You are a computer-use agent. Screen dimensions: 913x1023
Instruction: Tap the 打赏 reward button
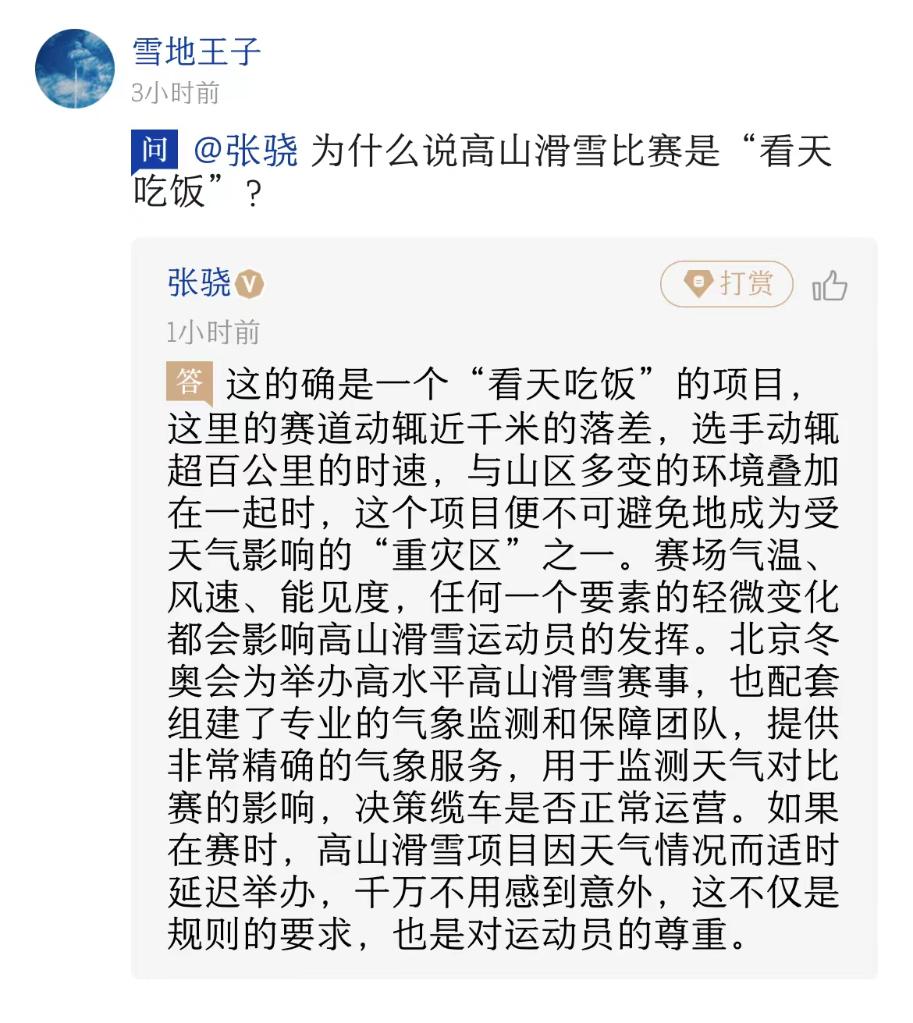coord(726,285)
